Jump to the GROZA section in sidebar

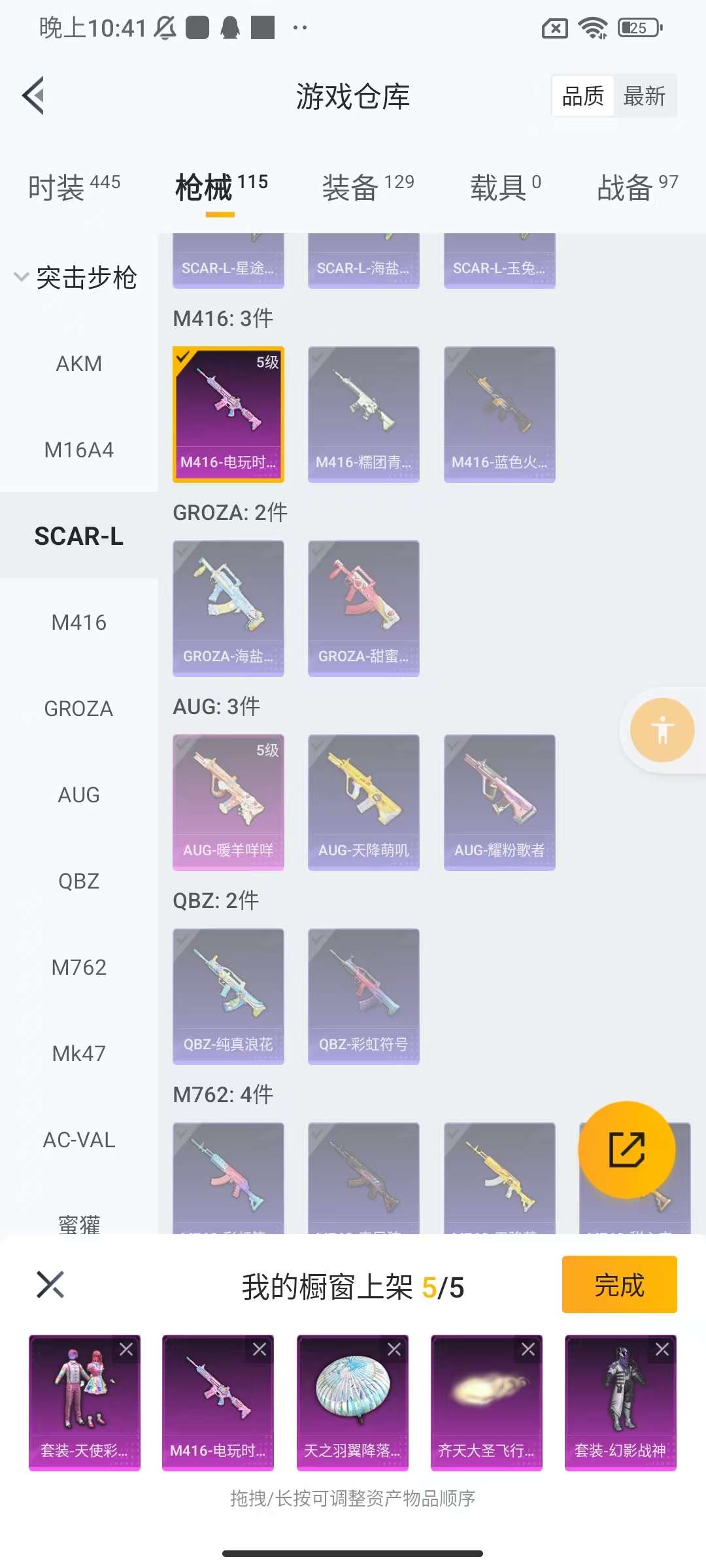[78, 708]
